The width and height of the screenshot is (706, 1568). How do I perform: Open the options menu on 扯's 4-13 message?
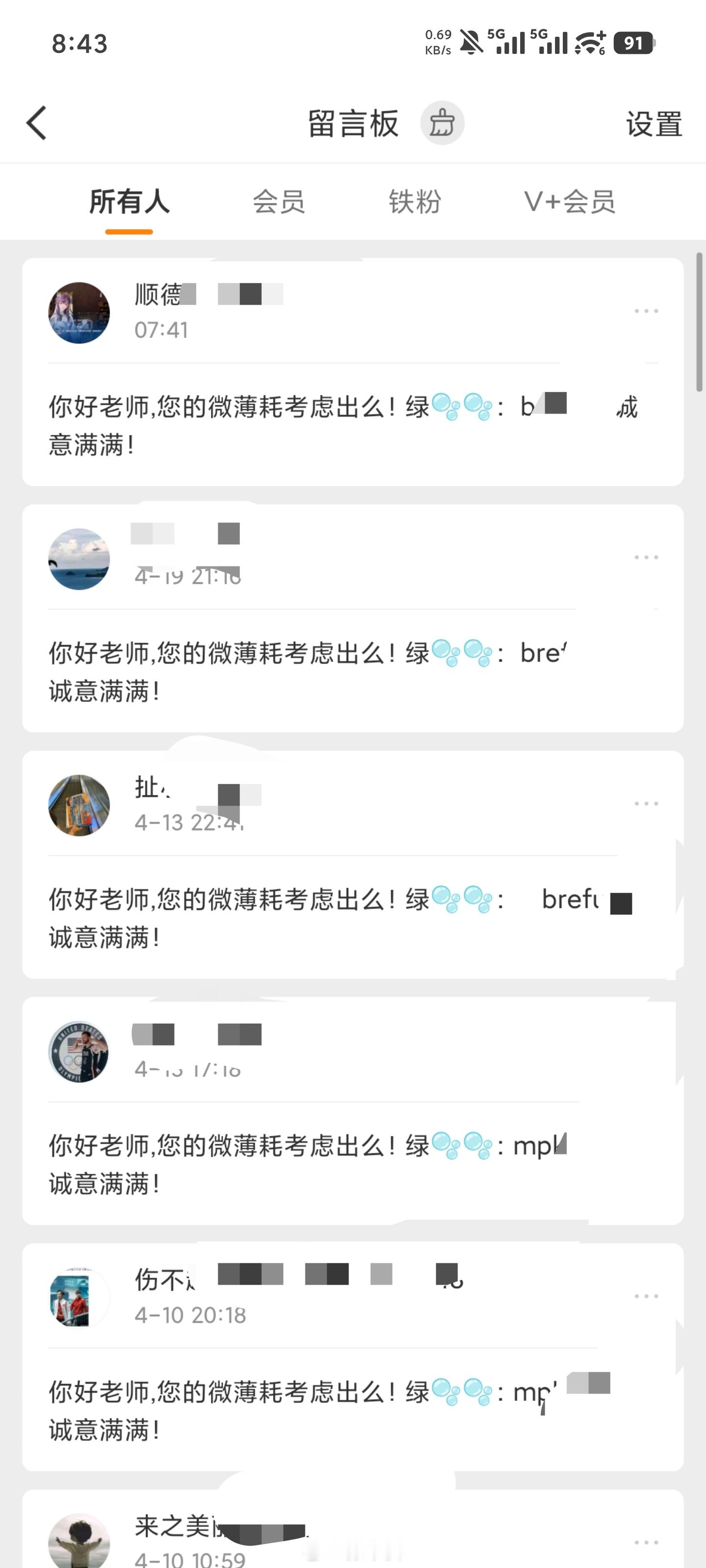coord(646,804)
